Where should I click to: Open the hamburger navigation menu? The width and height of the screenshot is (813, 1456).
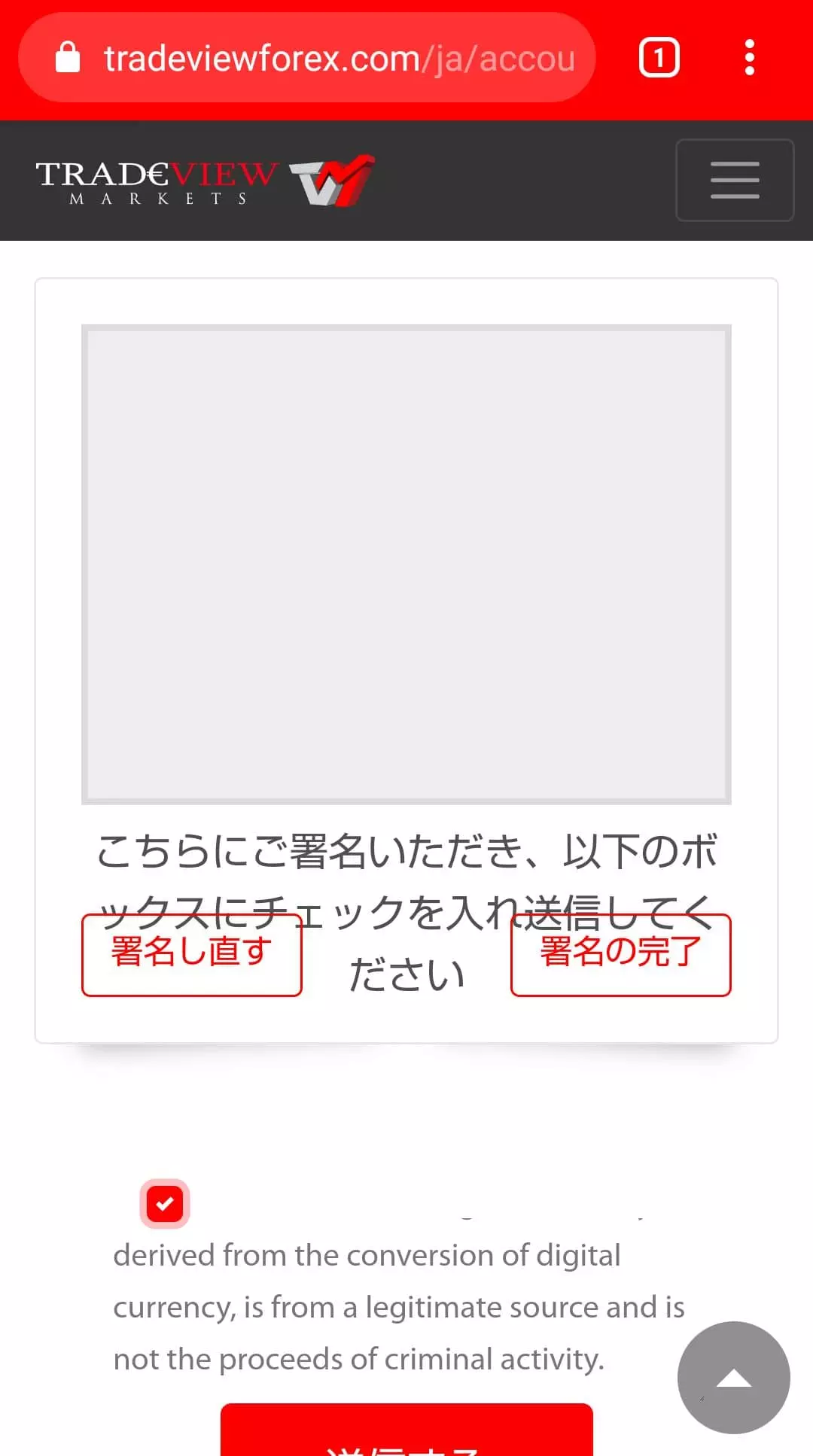(x=735, y=180)
